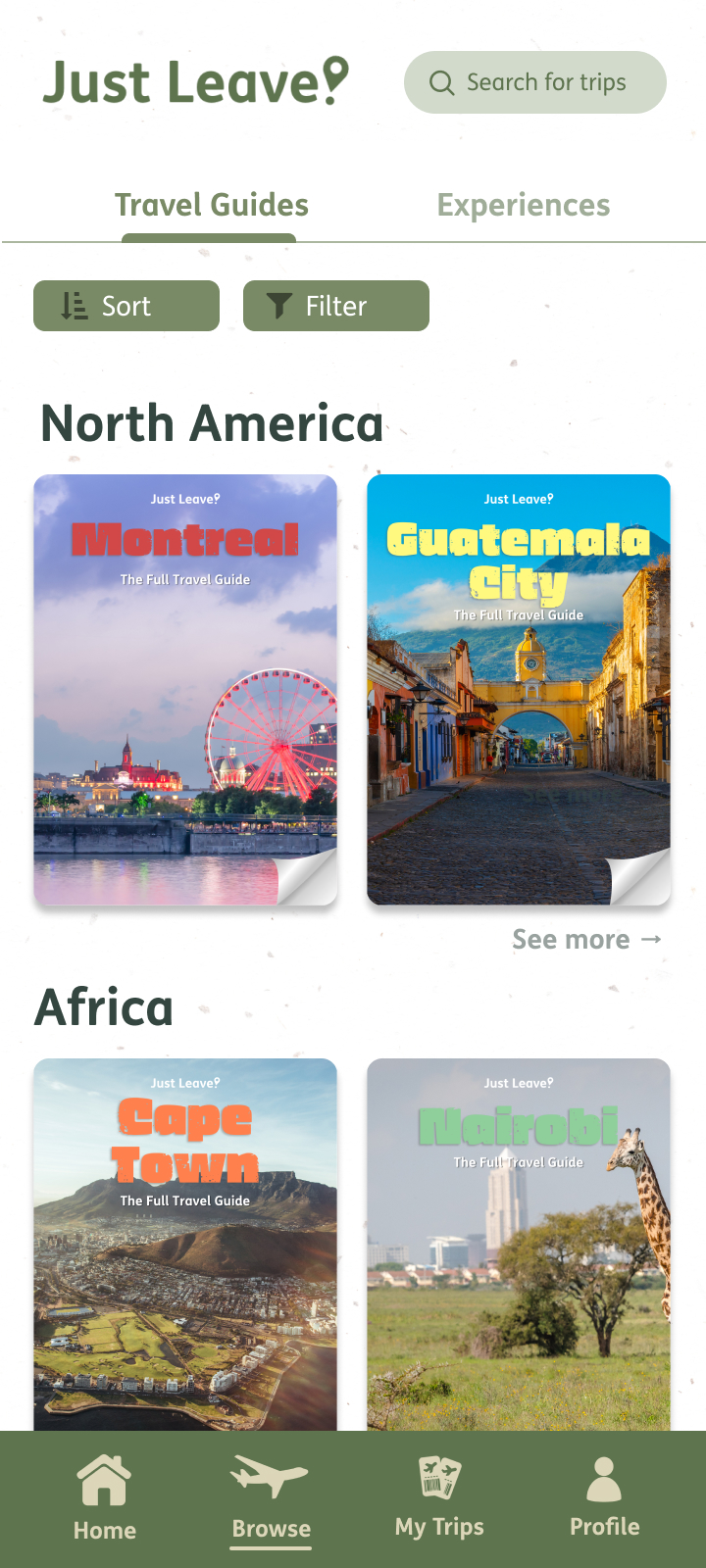See more North America guides
The height and width of the screenshot is (1568, 706).
(587, 939)
